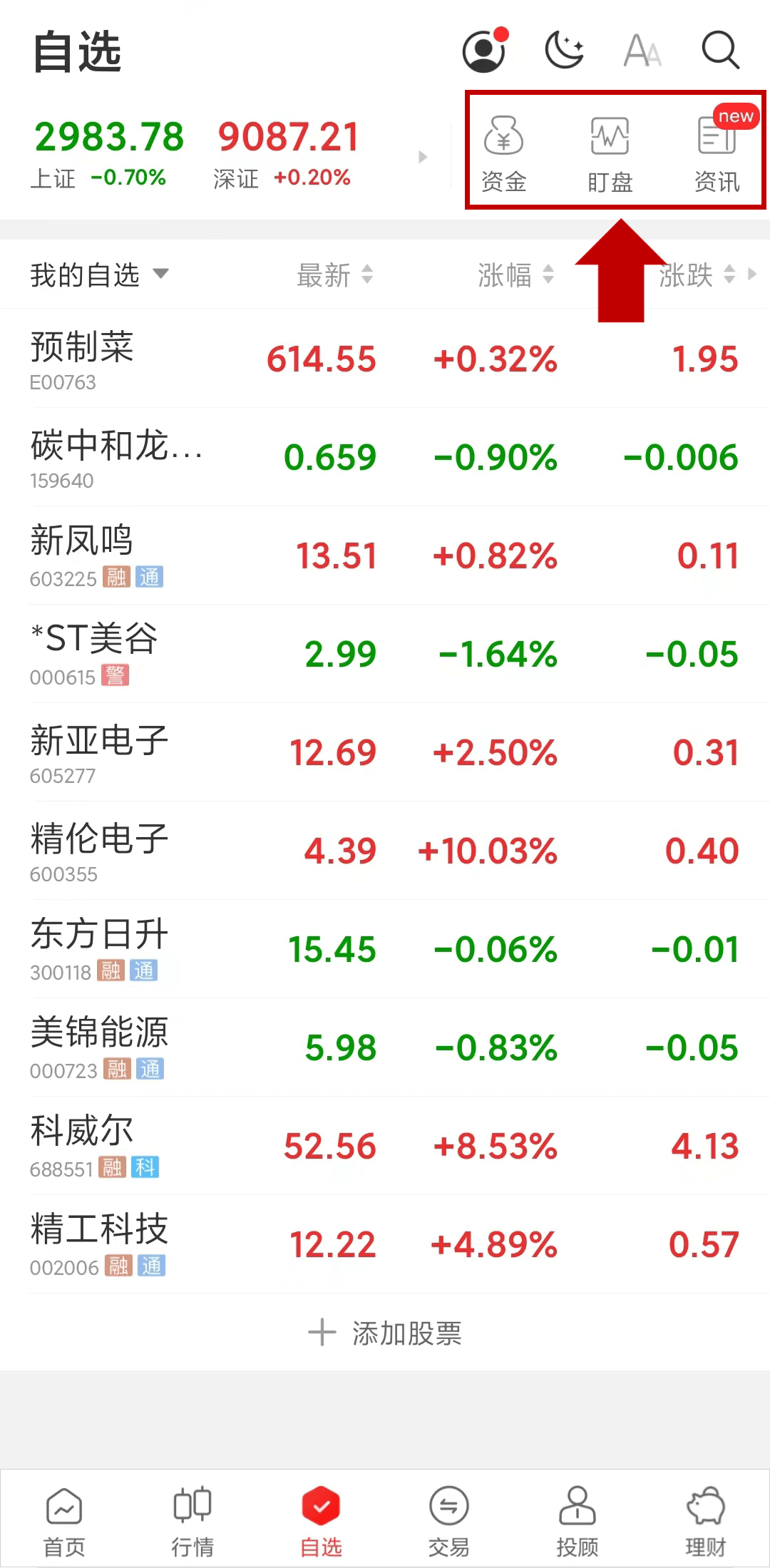Sort the list by 涨幅 percentage
The height and width of the screenshot is (1568, 770).
(515, 275)
